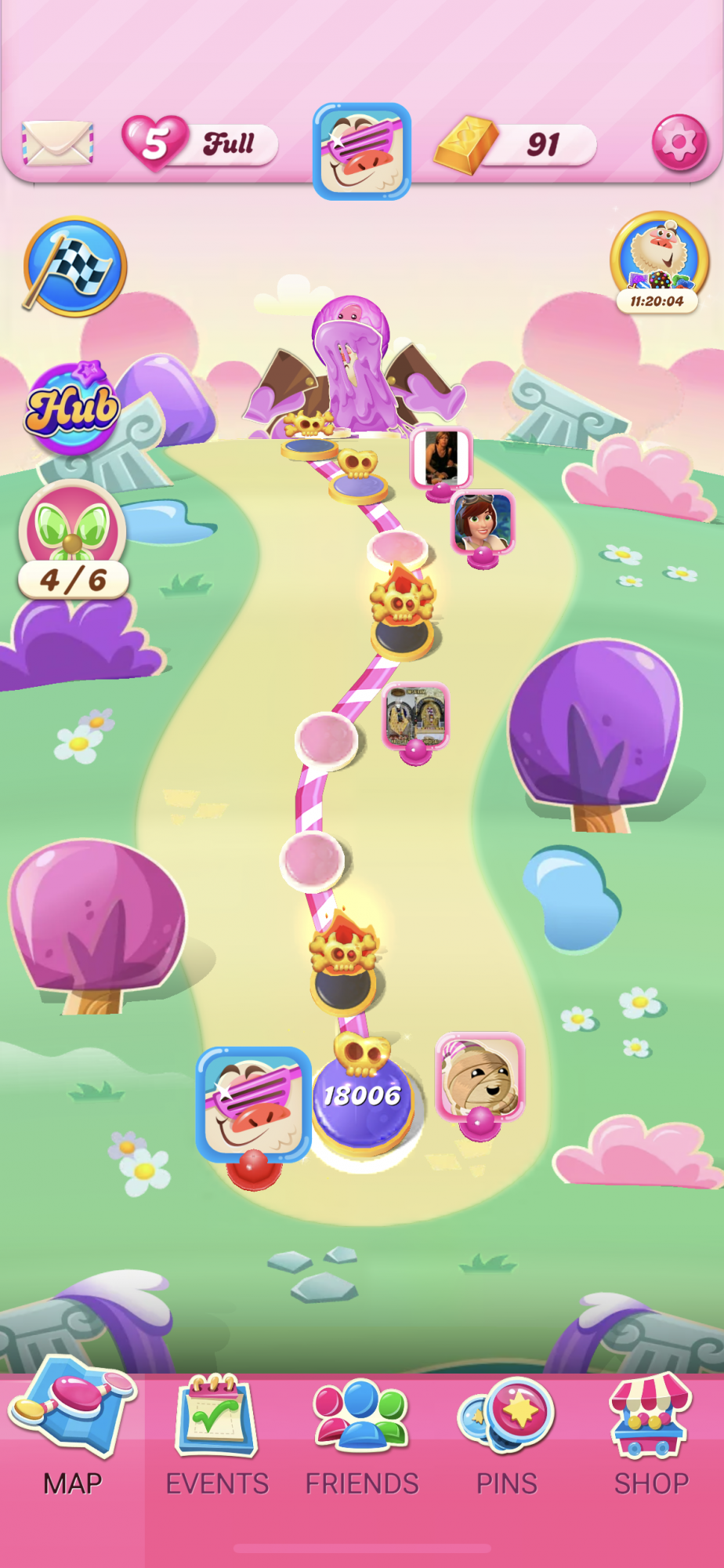Image resolution: width=724 pixels, height=1568 pixels.
Task: Open the checkered flag race event
Action: point(74,267)
